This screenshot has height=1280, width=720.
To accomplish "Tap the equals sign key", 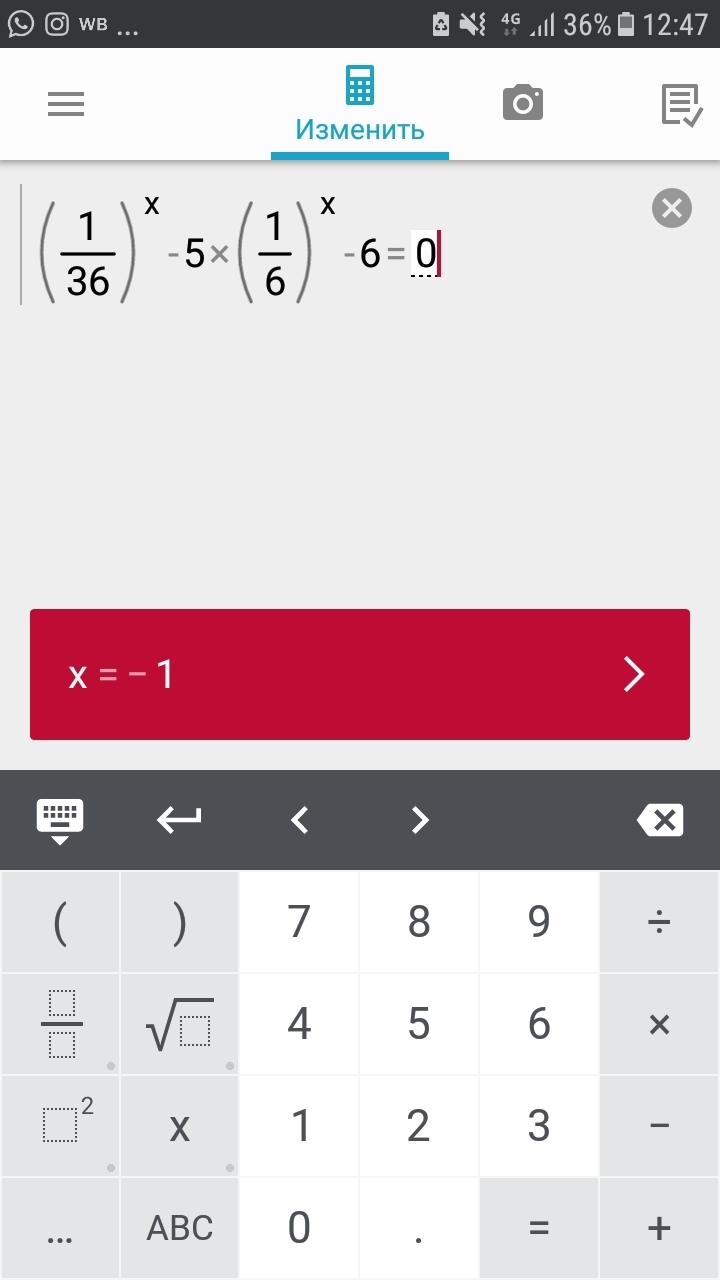I will tap(540, 1228).
